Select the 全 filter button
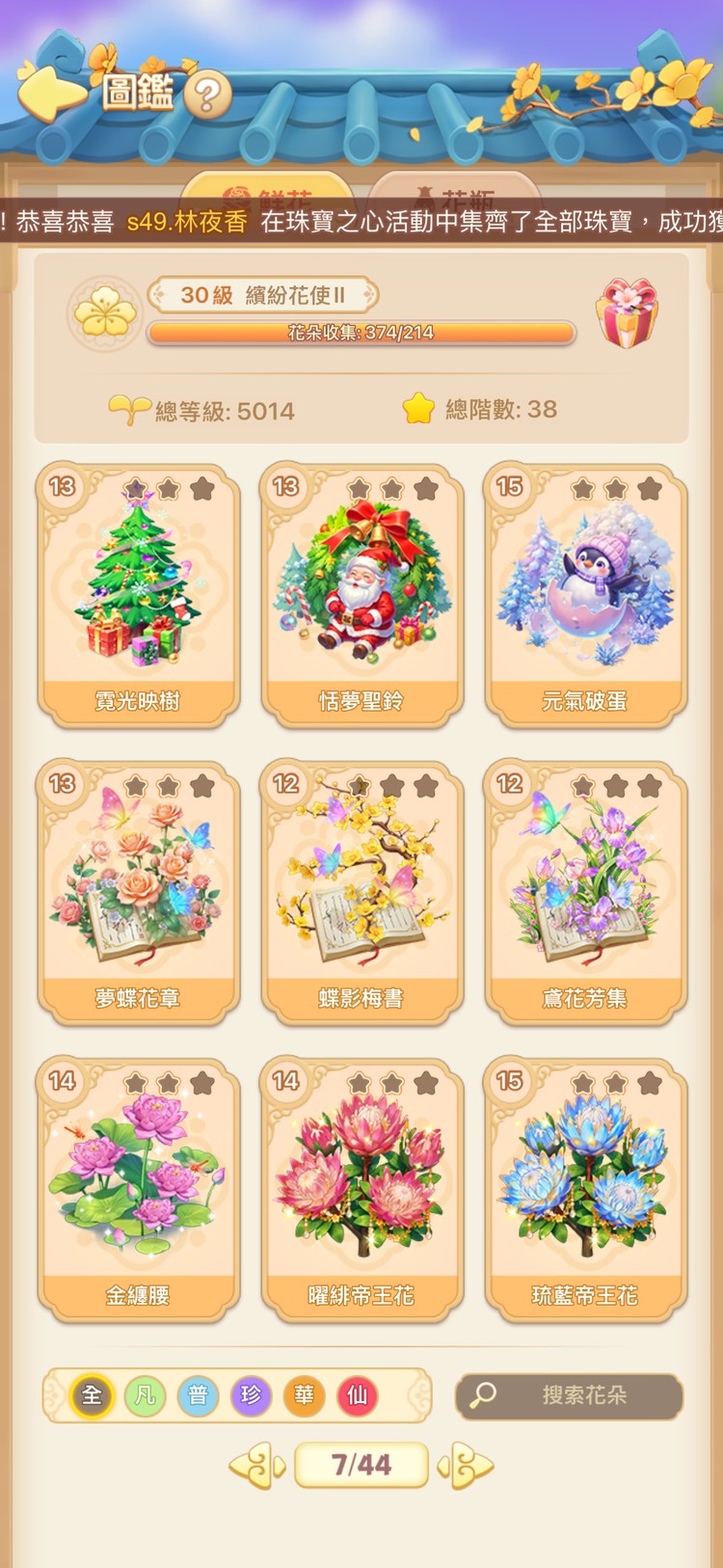The image size is (723, 1568). click(90, 1394)
